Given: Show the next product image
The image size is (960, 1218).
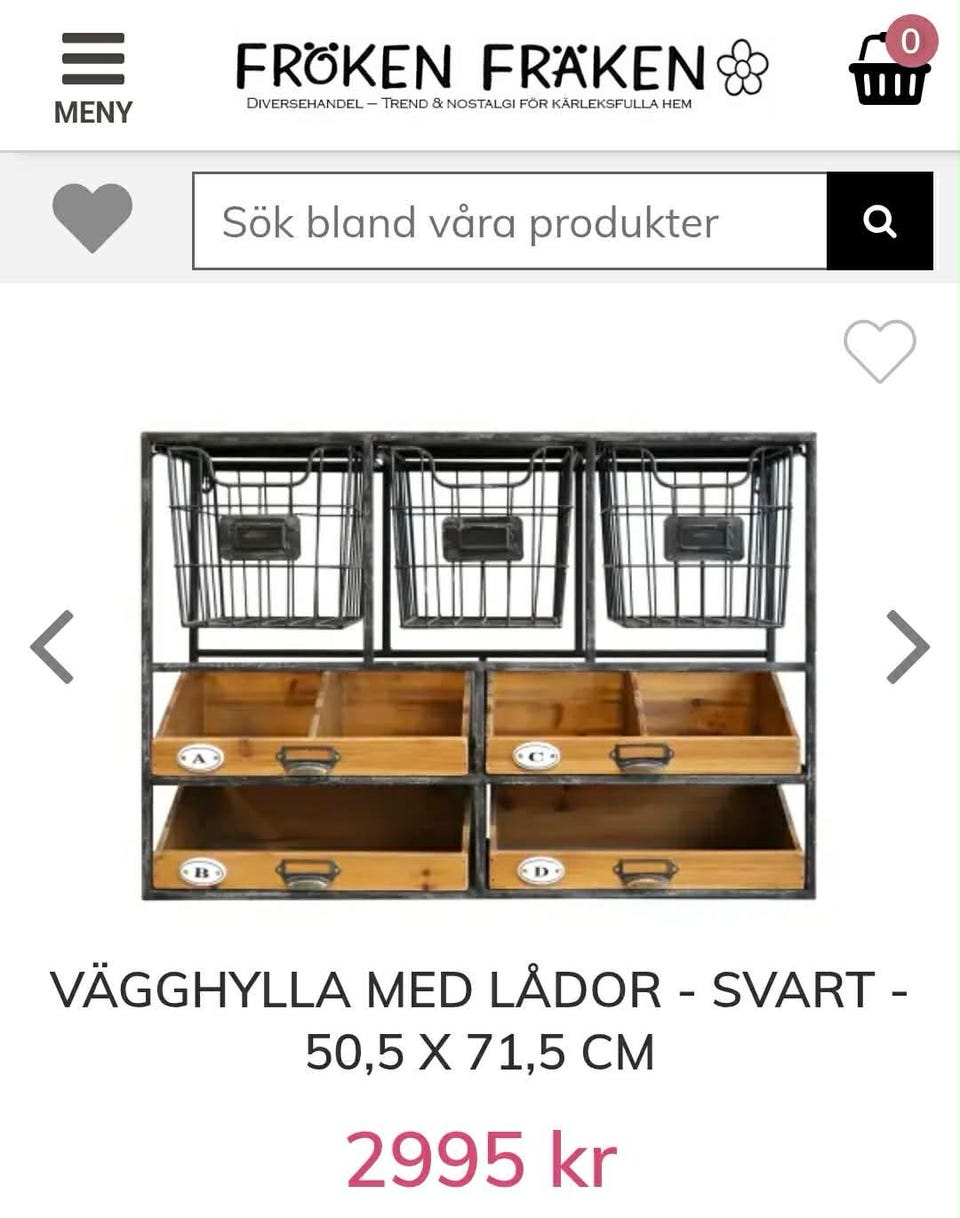Looking at the screenshot, I should (907, 647).
